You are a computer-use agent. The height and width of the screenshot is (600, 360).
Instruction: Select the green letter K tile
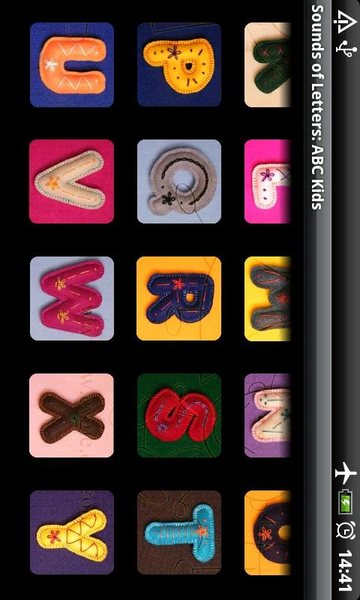point(268,65)
